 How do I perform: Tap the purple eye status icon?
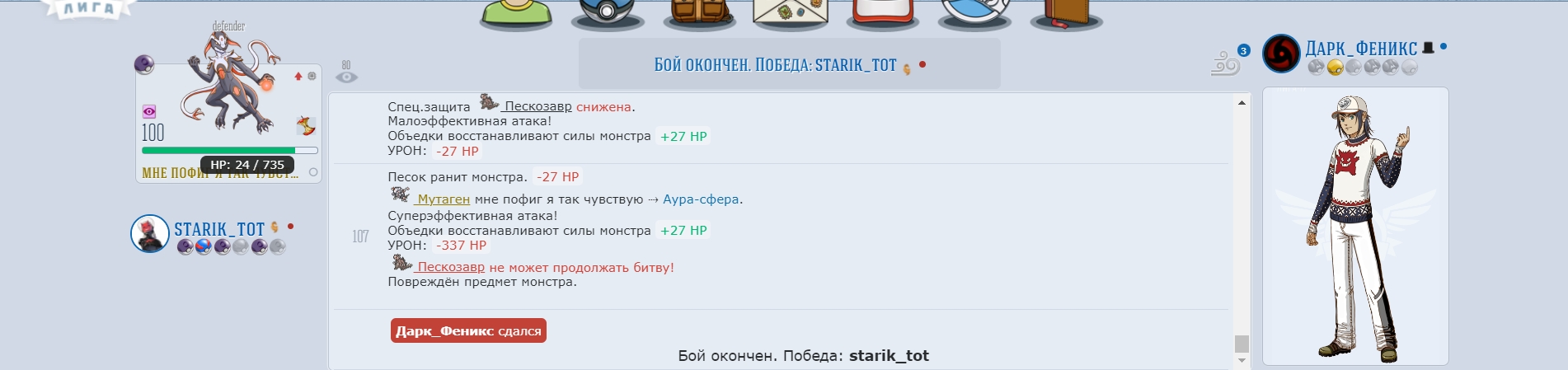tap(149, 111)
